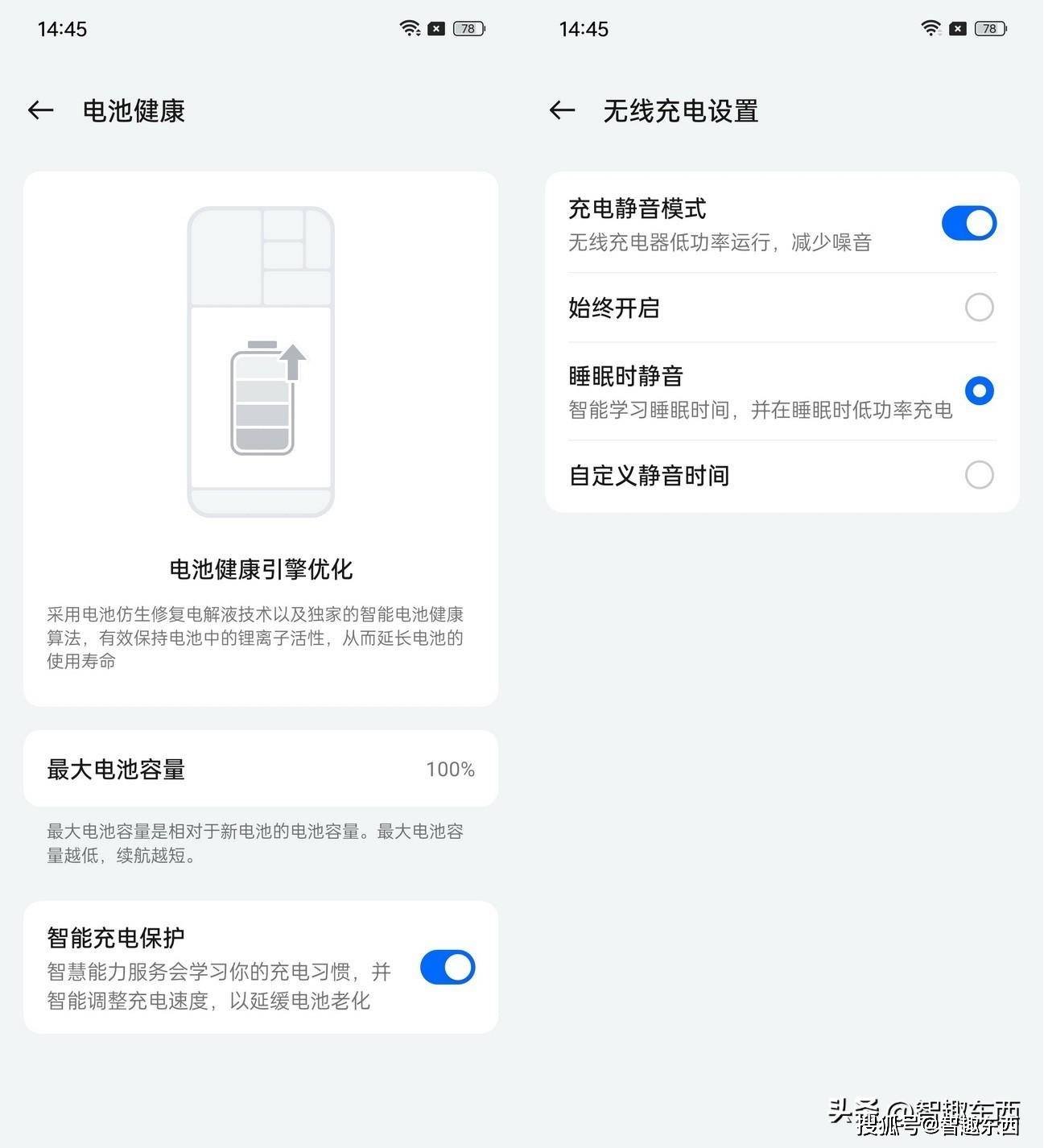1044x1148 pixels.
Task: Select 自定义静音时间
Action: coord(979,475)
